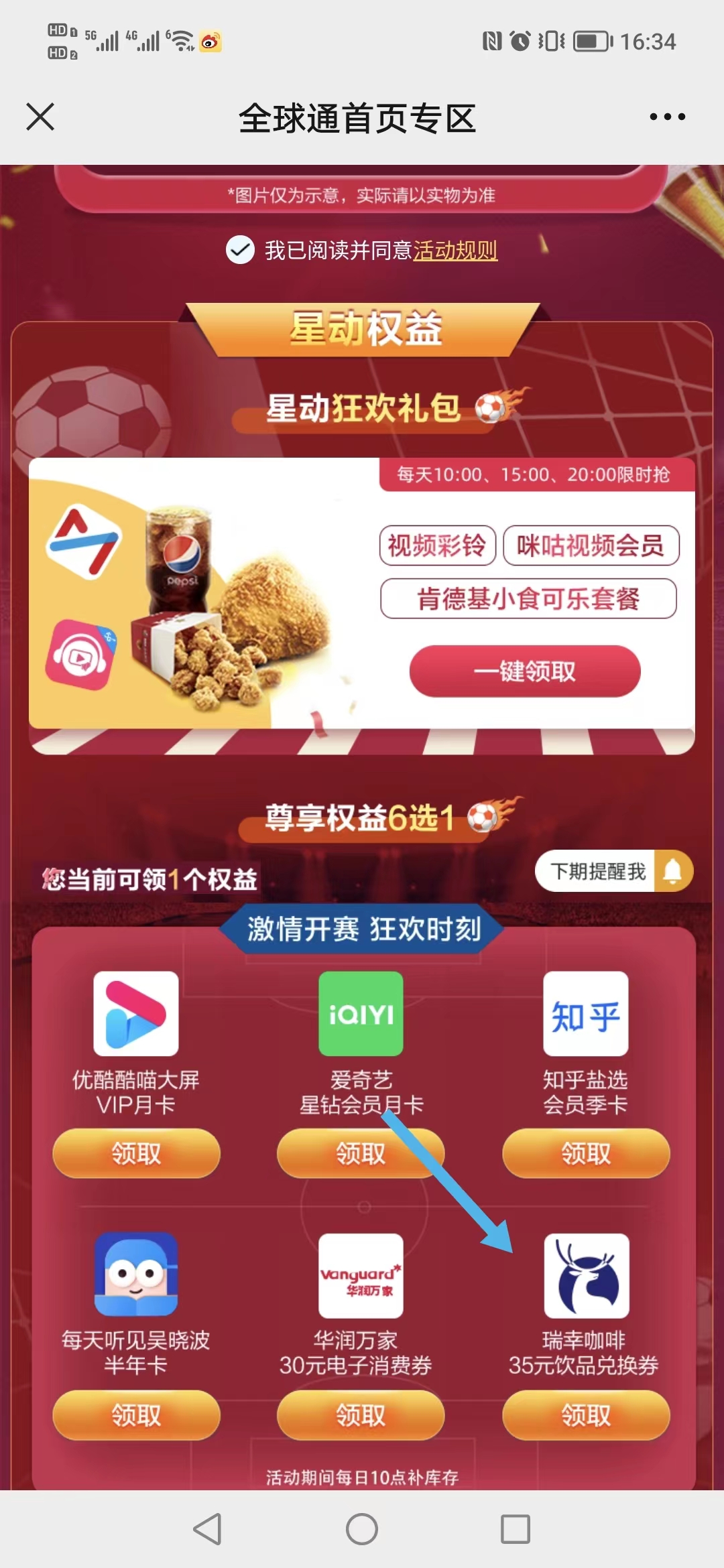Claim 优酷酷喵大屏 VIP月卡
The height and width of the screenshot is (1568, 724).
click(136, 1153)
